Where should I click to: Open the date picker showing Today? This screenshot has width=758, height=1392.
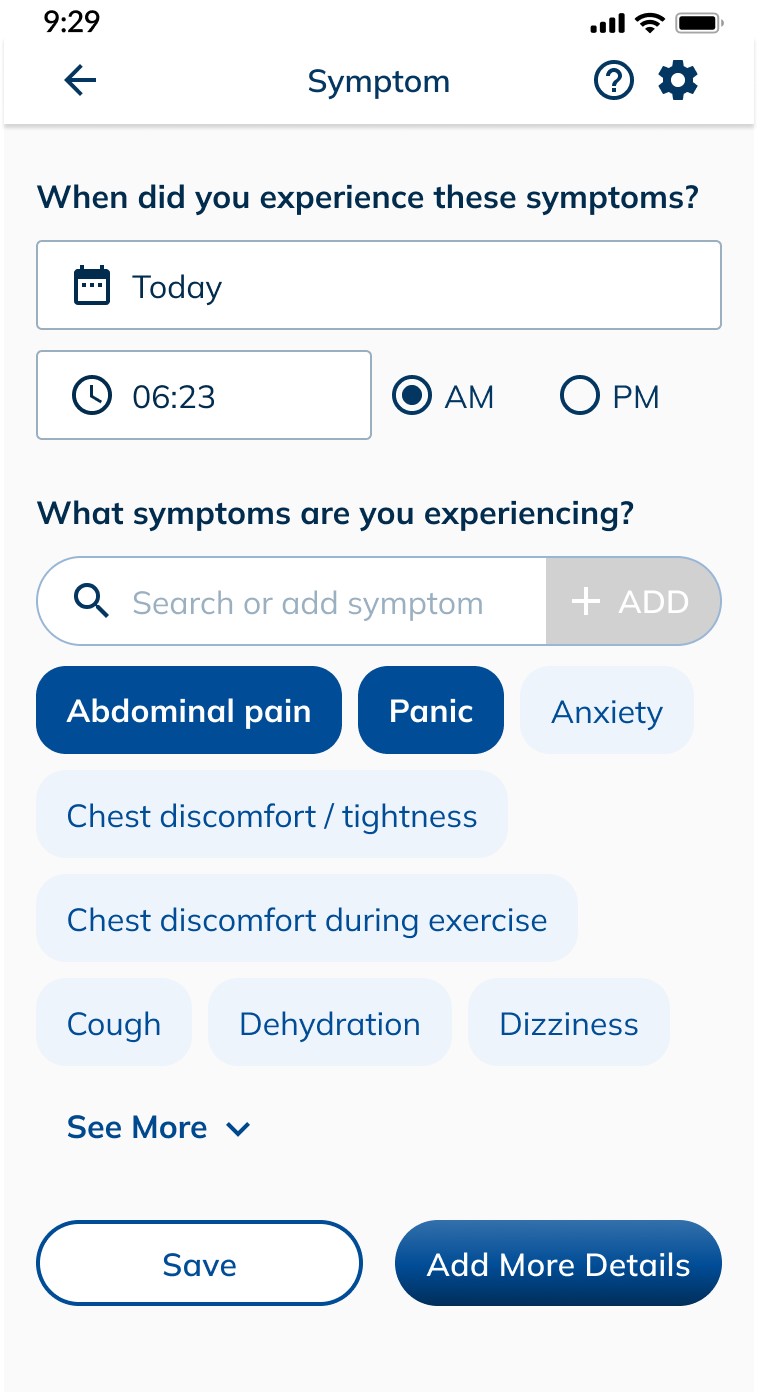pos(379,285)
